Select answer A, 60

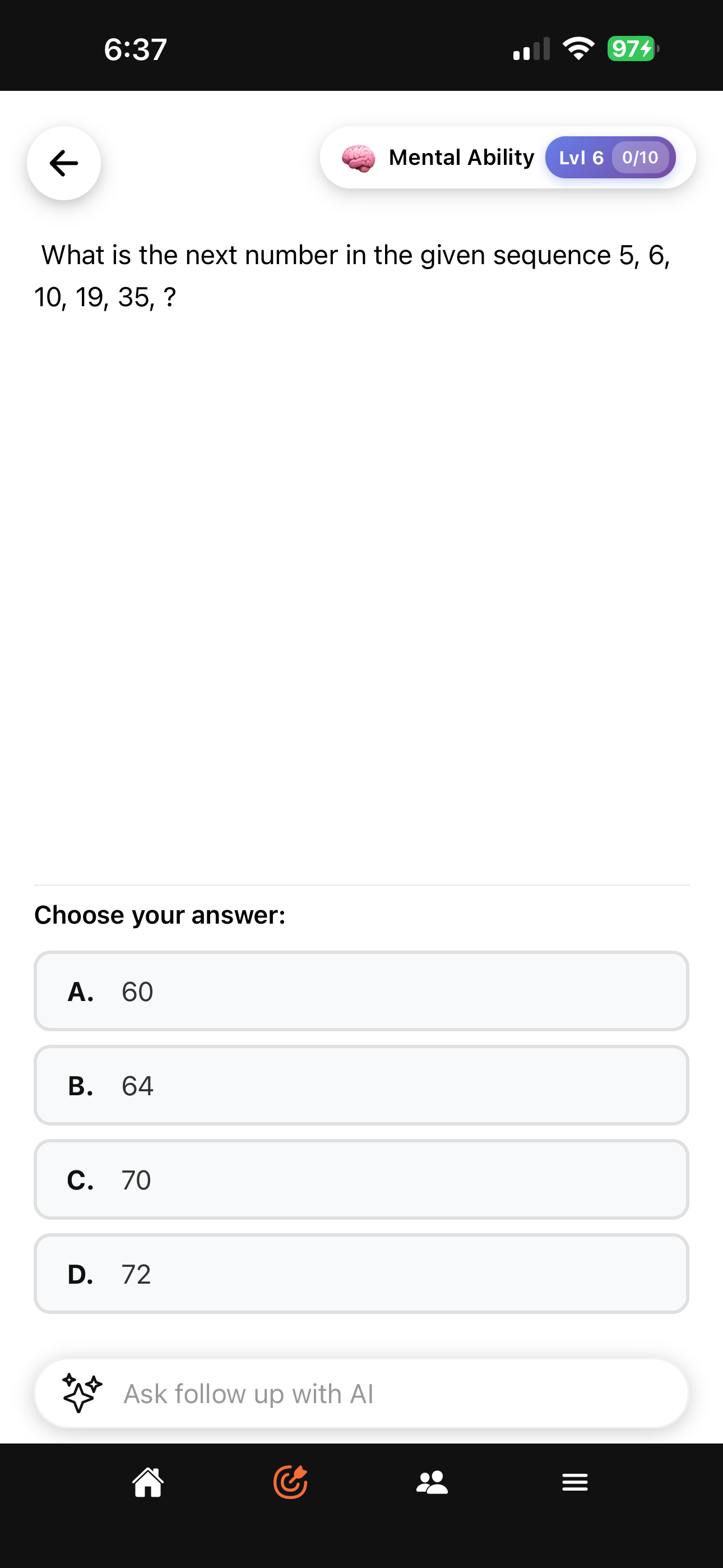pos(361,991)
